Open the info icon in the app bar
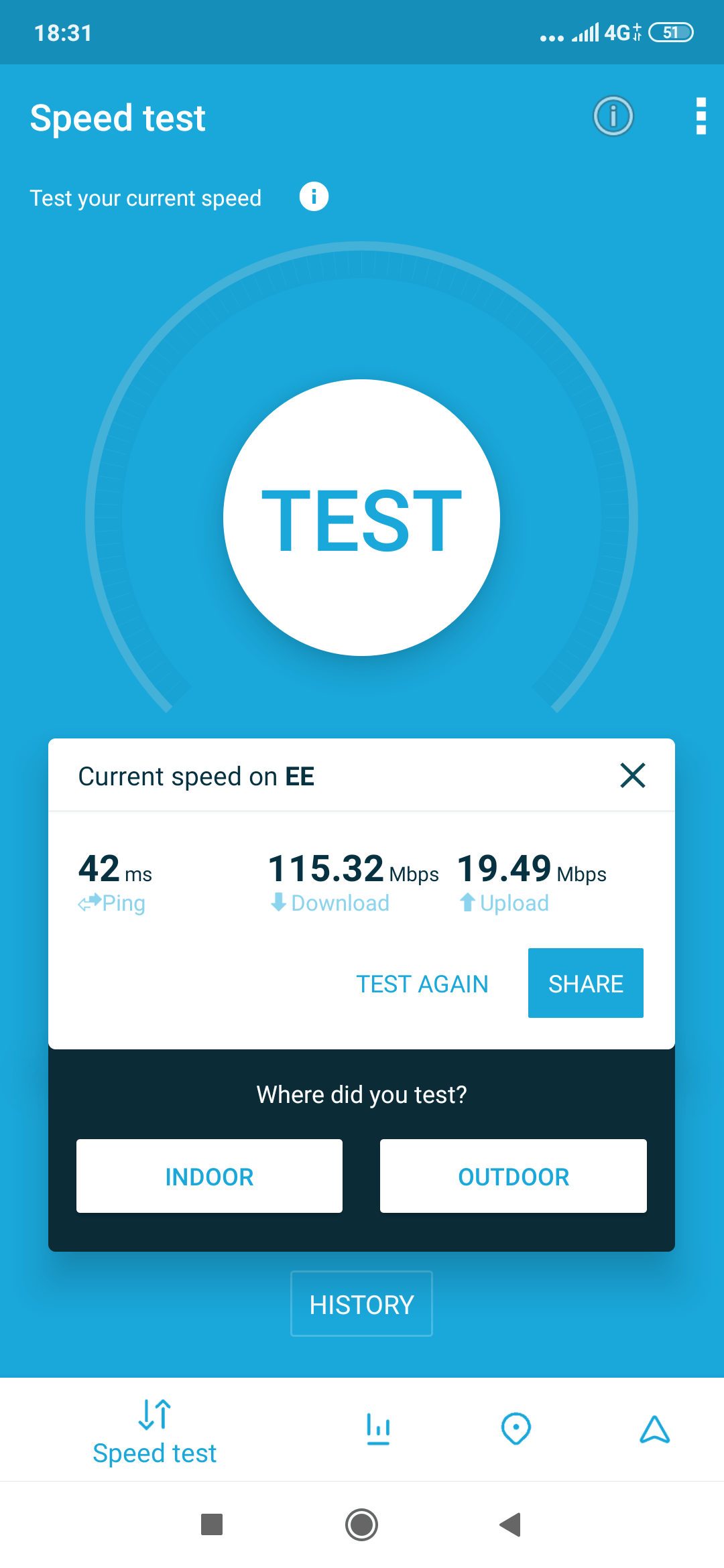724x1568 pixels. [x=613, y=117]
